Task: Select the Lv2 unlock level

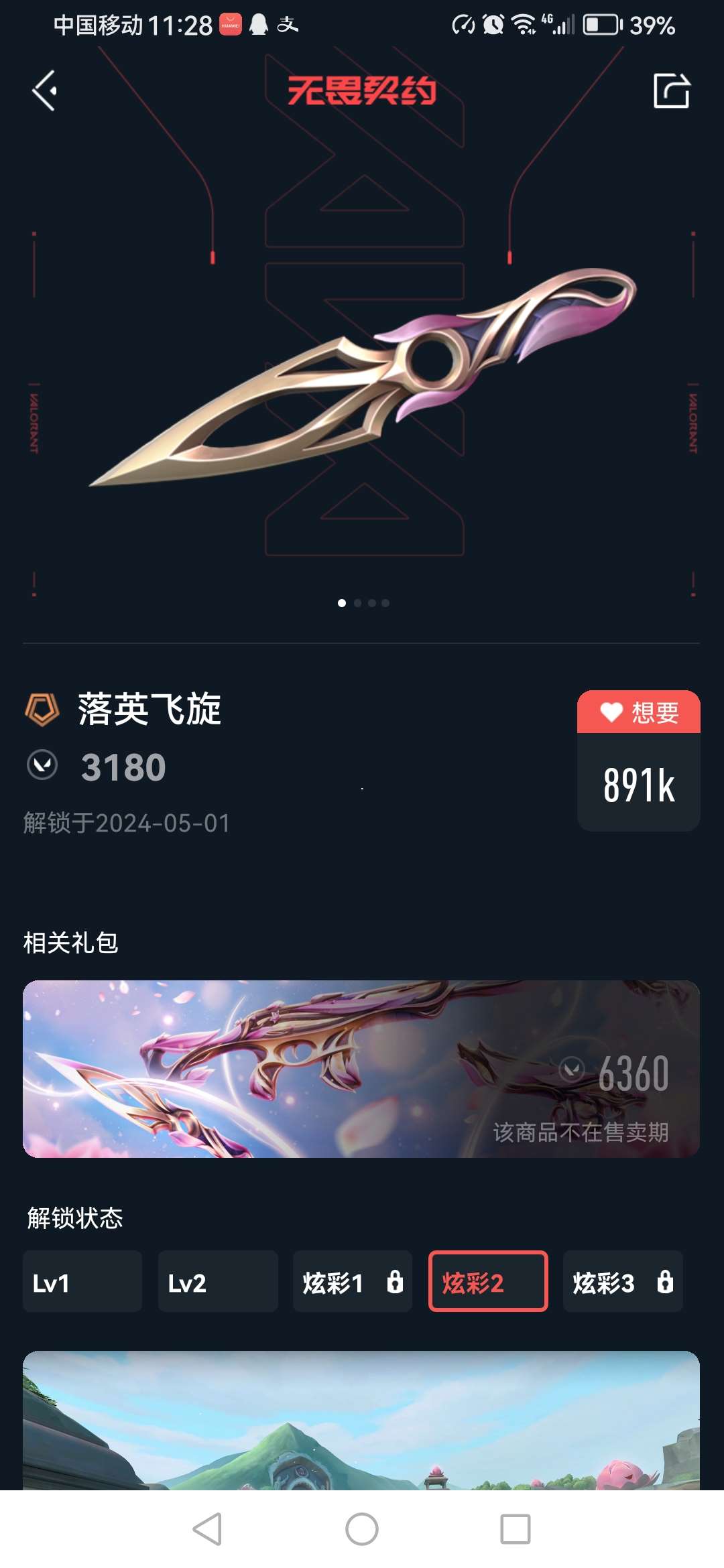Action: pos(218,1282)
